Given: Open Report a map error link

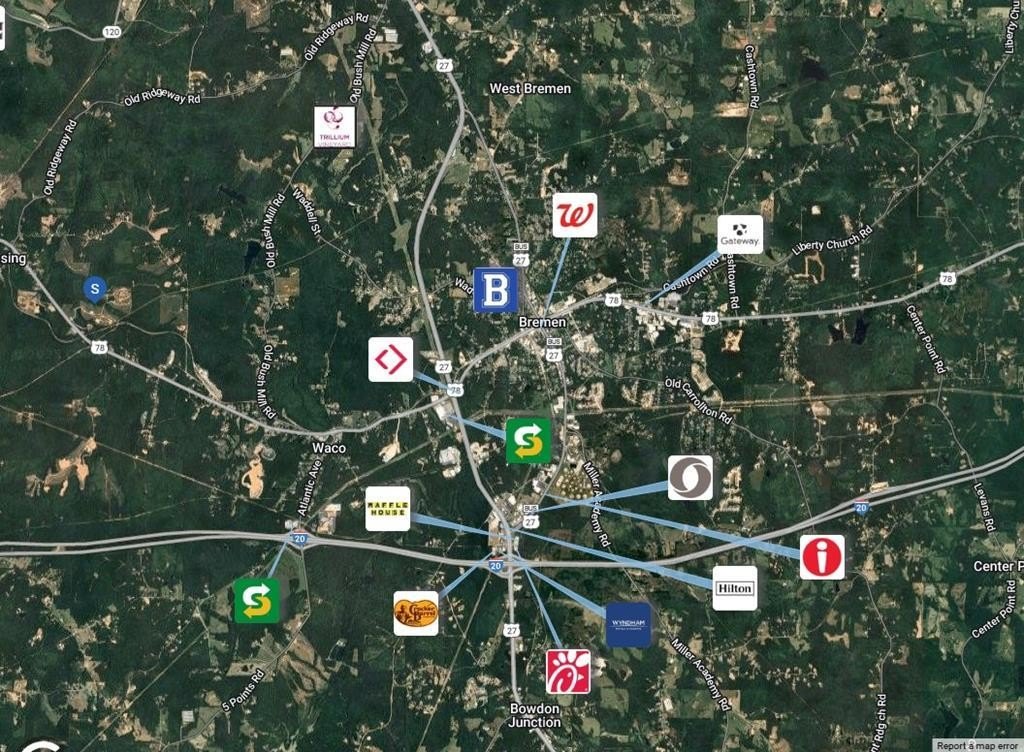Looking at the screenshot, I should (x=978, y=745).
